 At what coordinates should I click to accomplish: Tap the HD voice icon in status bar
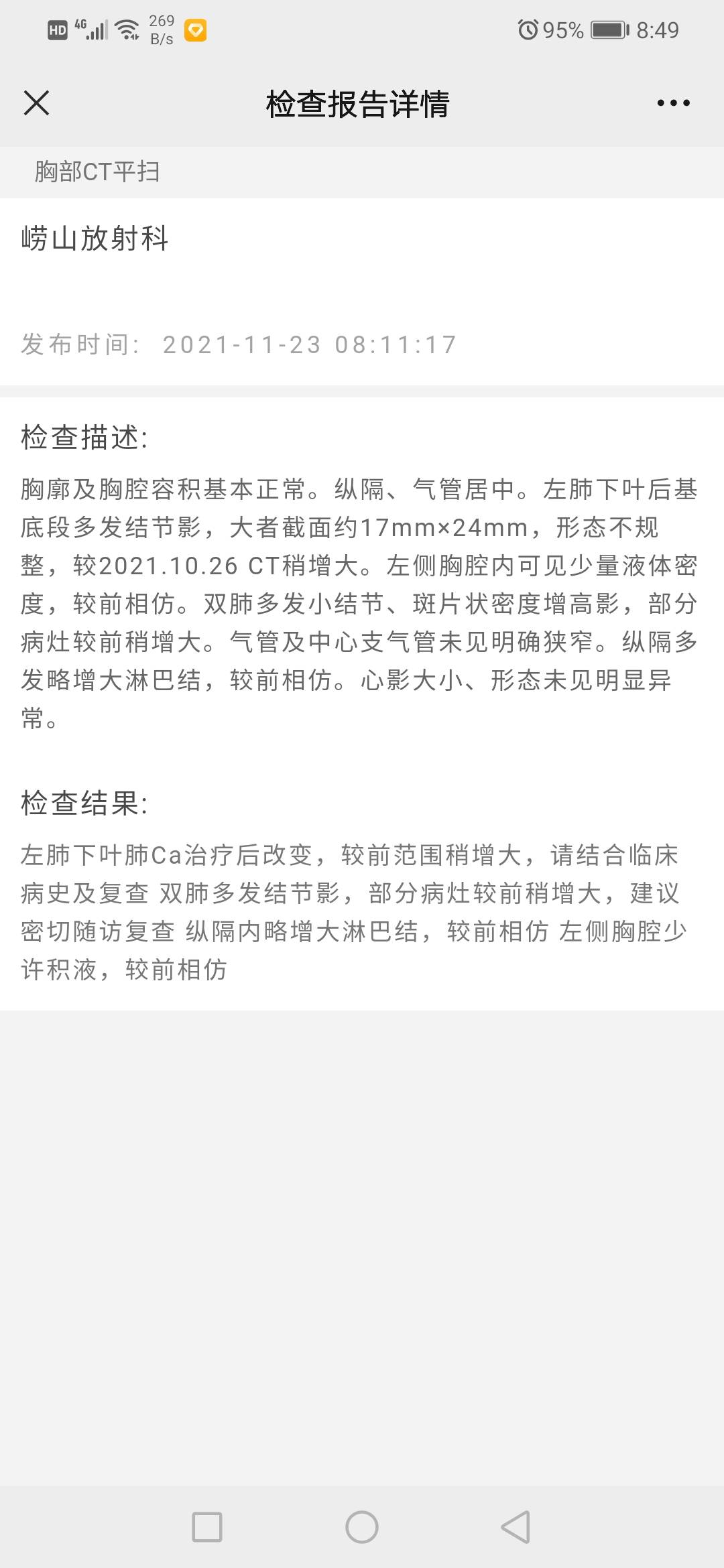[57, 29]
